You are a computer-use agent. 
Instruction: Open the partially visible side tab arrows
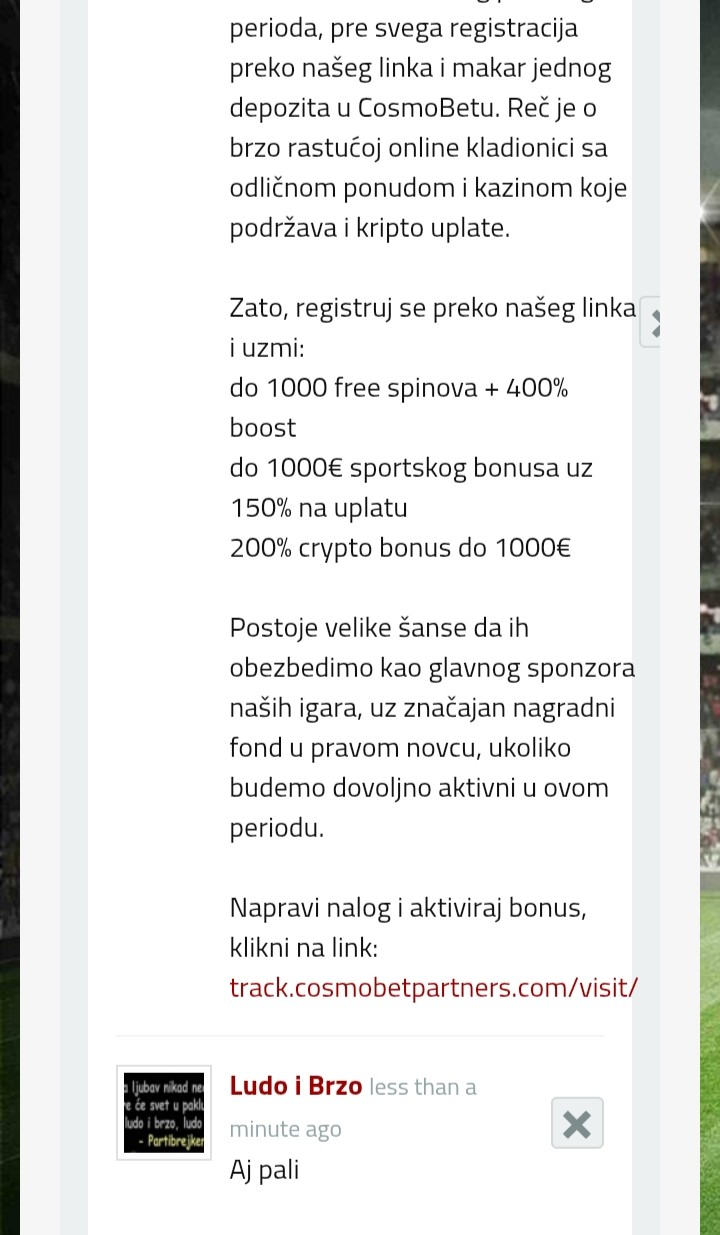(653, 322)
